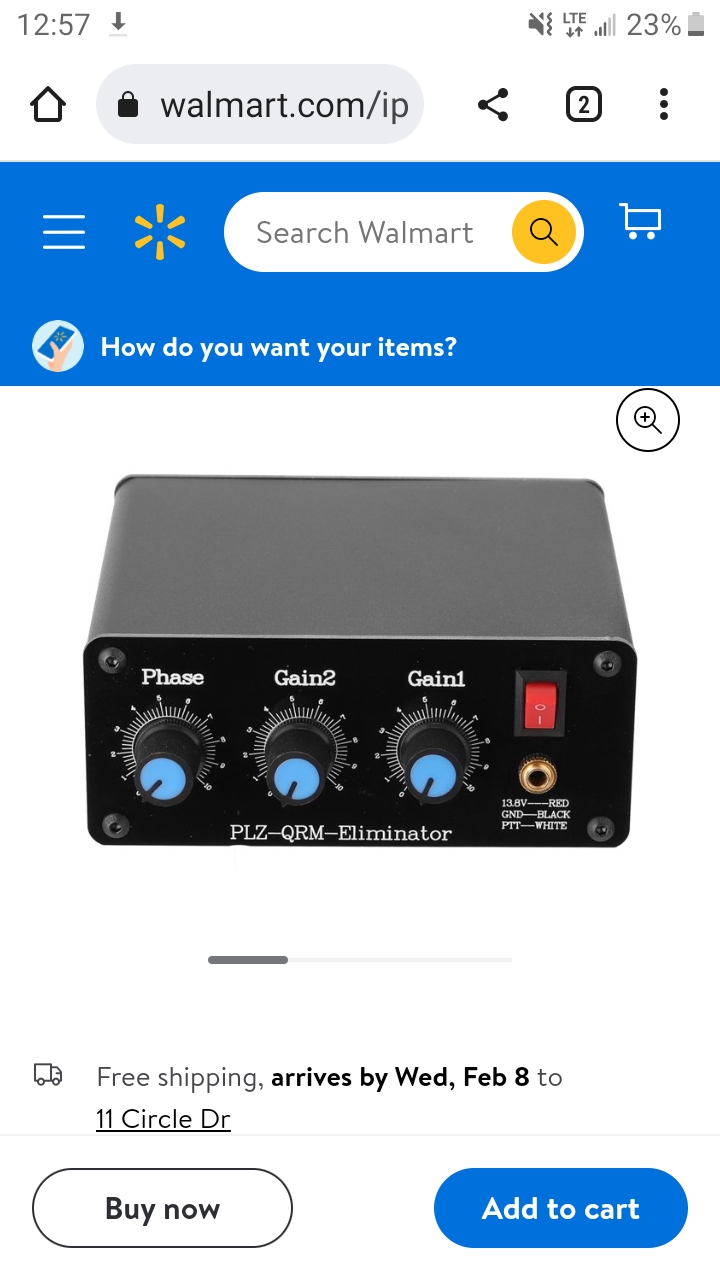Tap the Buy now button
720x1280 pixels.
162,1208
